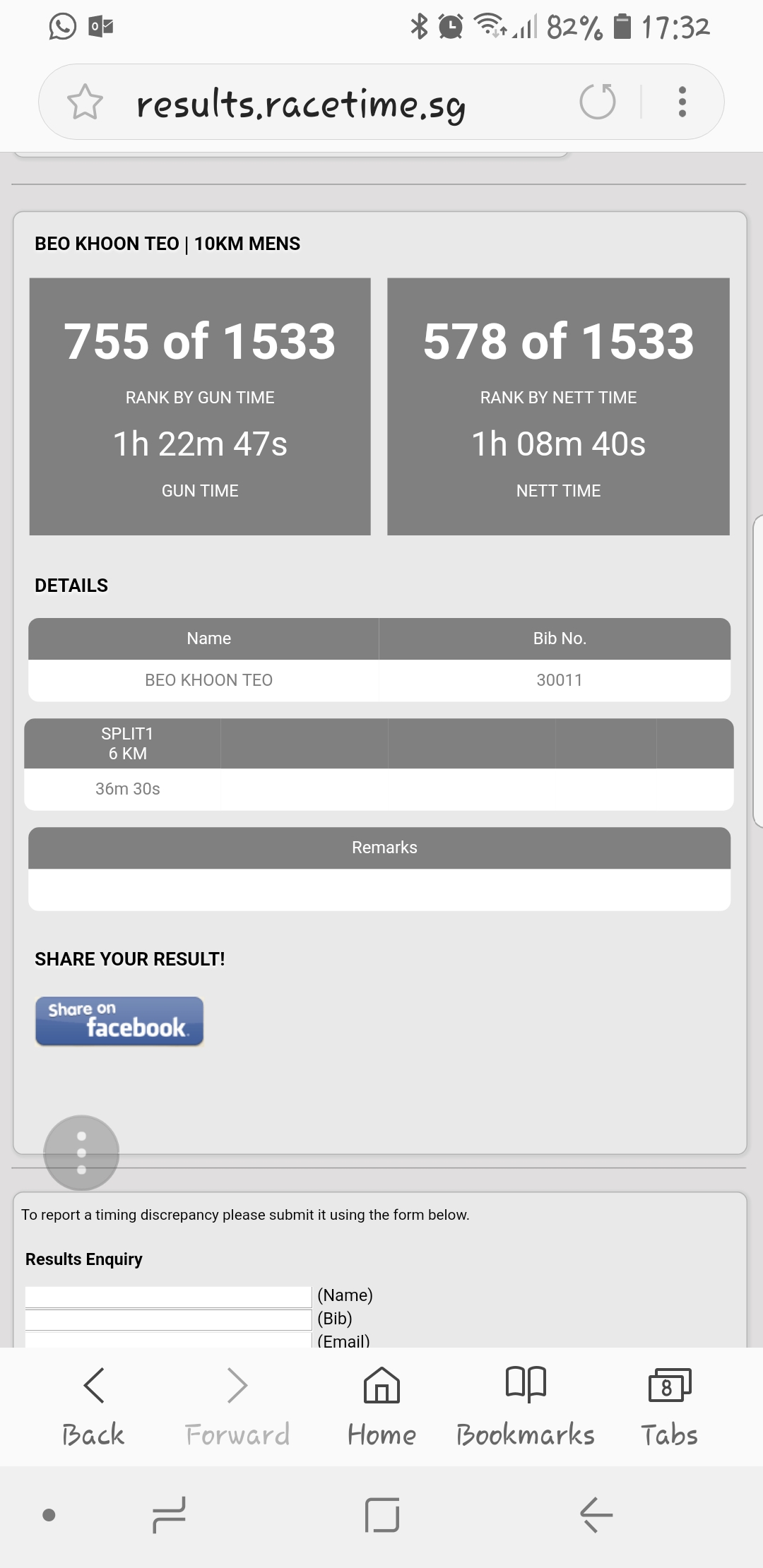Screen dimensions: 763x1568
Task: Open recent apps from navigation bar
Action: click(169, 1515)
